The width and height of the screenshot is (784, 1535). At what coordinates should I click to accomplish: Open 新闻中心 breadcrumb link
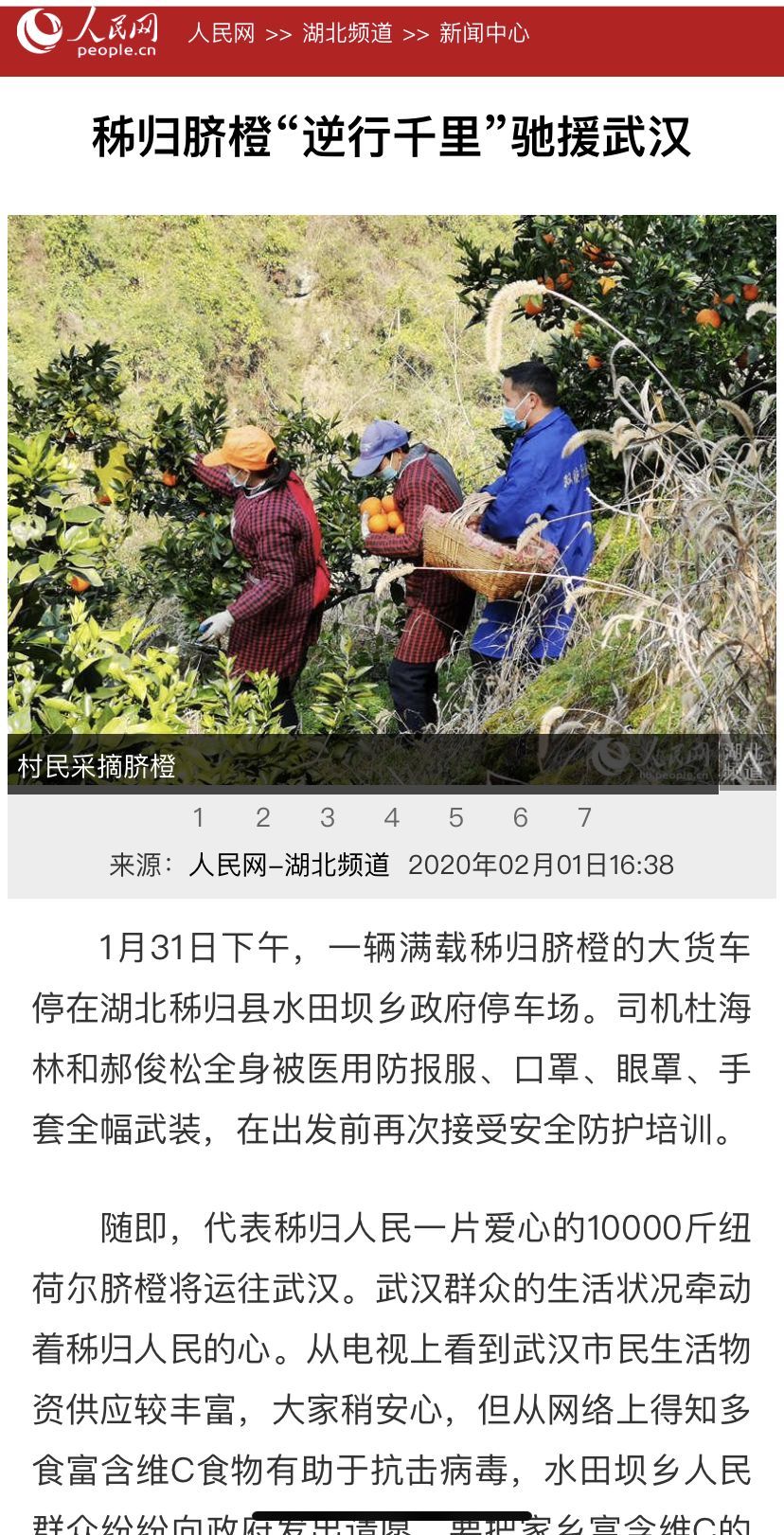point(484,33)
